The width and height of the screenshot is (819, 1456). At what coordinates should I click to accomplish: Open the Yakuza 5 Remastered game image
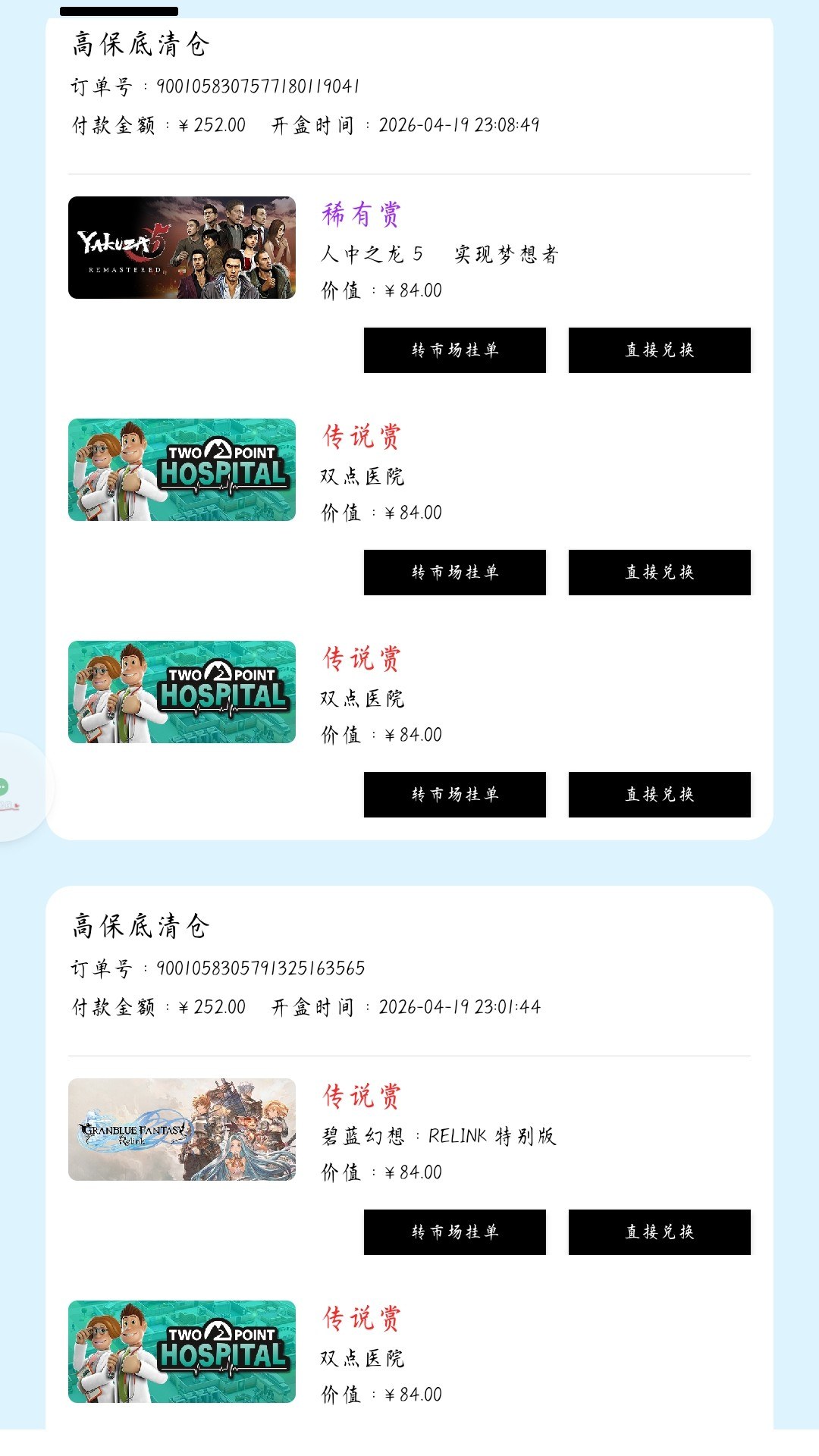point(182,247)
